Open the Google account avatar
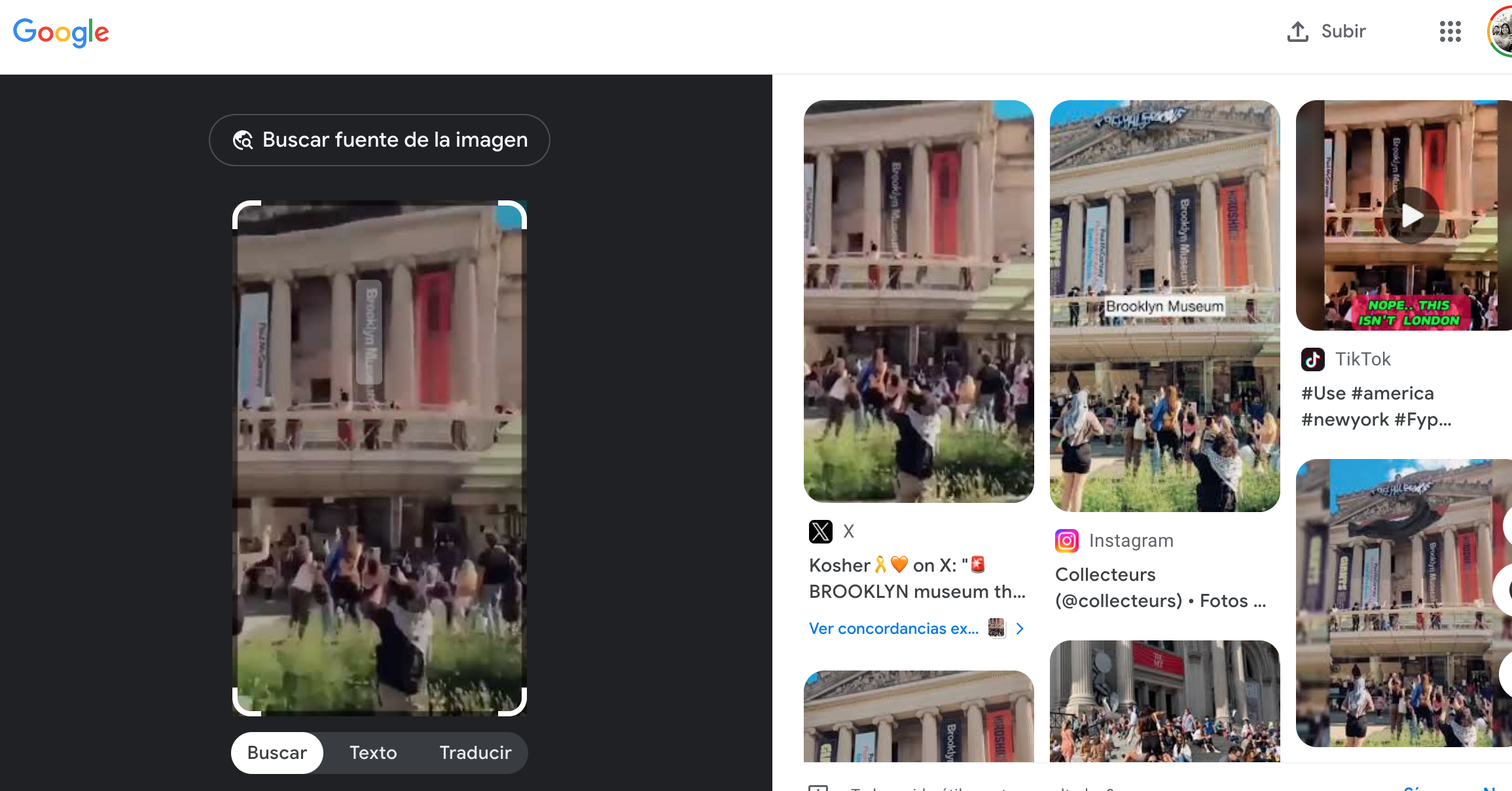Screen dimensions: 1512x791 [1501, 31]
